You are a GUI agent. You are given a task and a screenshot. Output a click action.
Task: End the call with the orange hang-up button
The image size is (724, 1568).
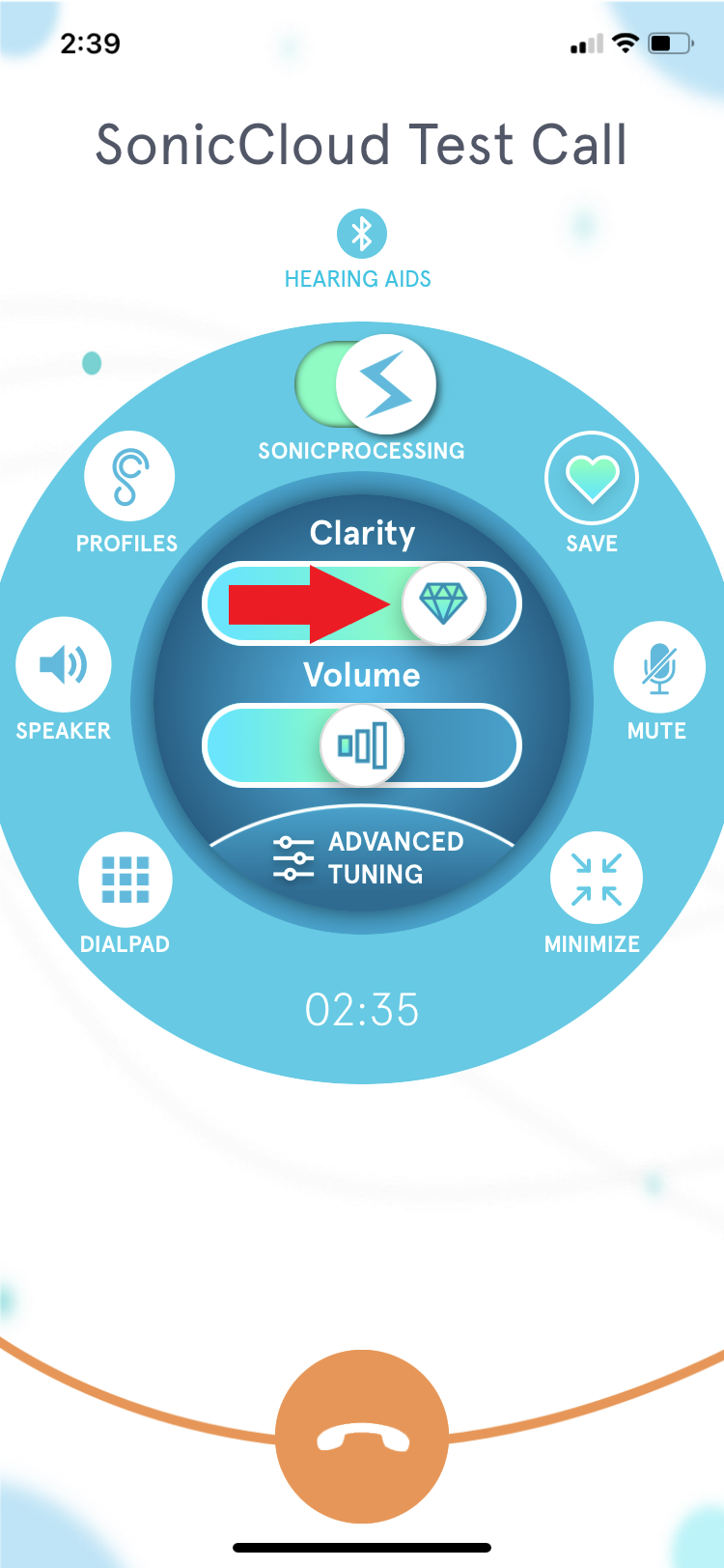(362, 1439)
